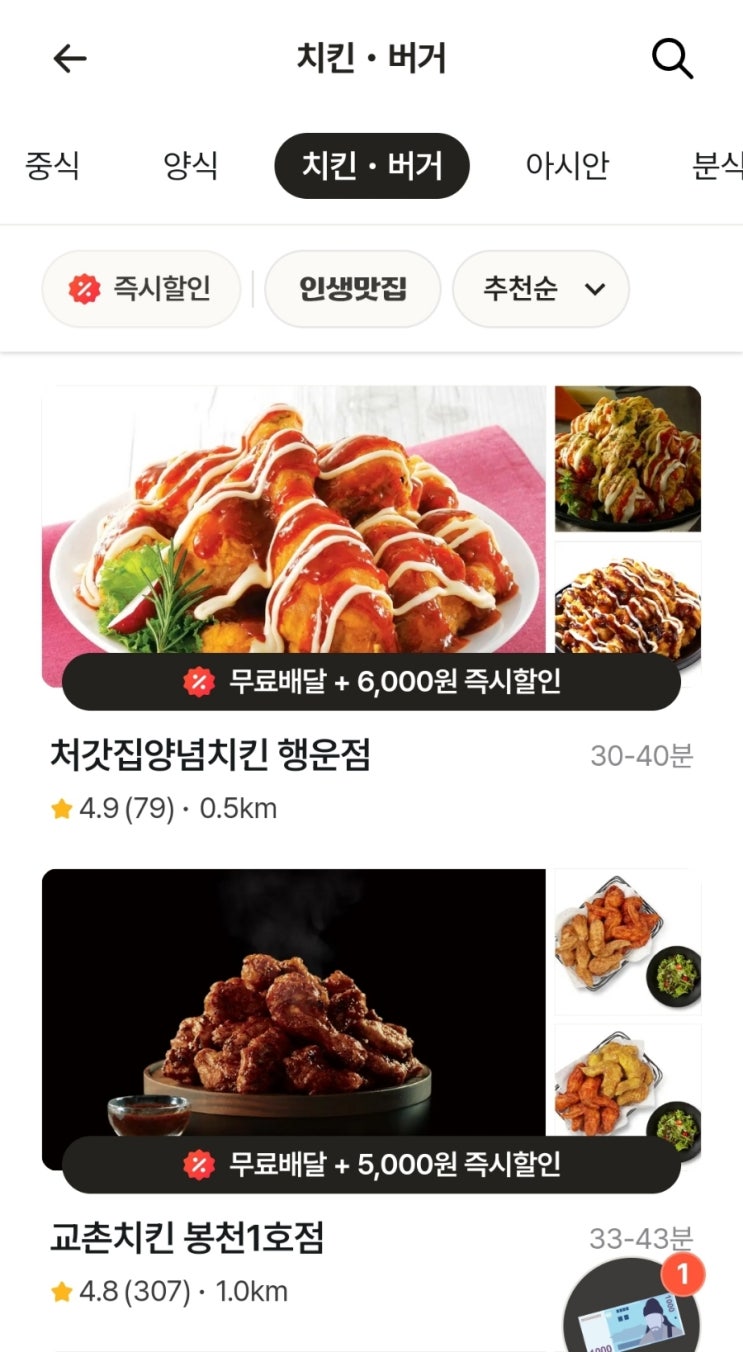This screenshot has width=743, height=1352.
Task: Go back using the arrow icon
Action: [x=70, y=60]
